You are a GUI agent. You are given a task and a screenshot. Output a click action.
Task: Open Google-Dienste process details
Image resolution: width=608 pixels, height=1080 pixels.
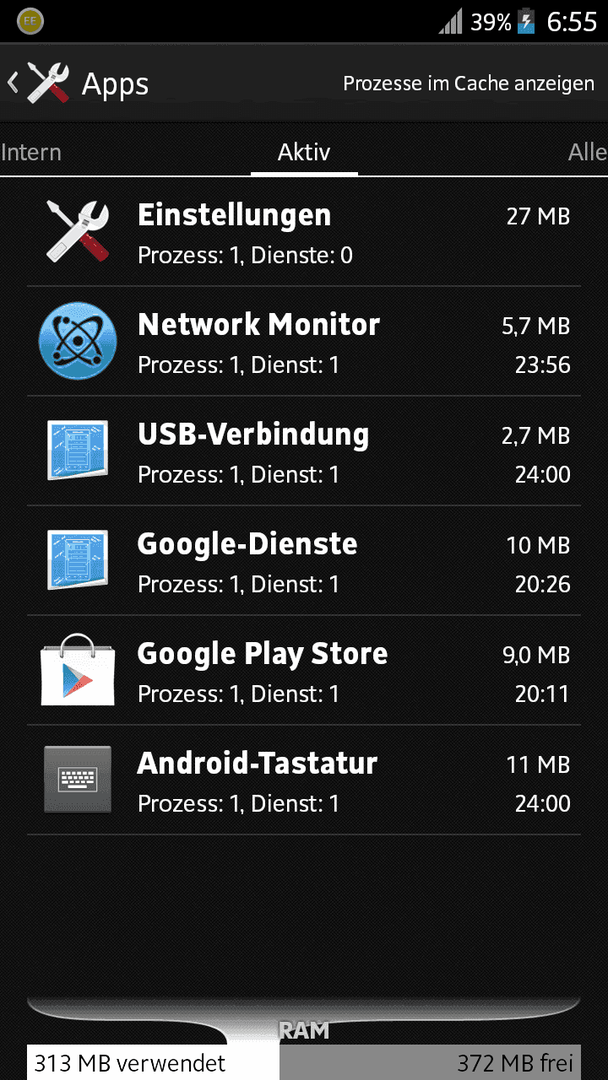click(x=304, y=561)
